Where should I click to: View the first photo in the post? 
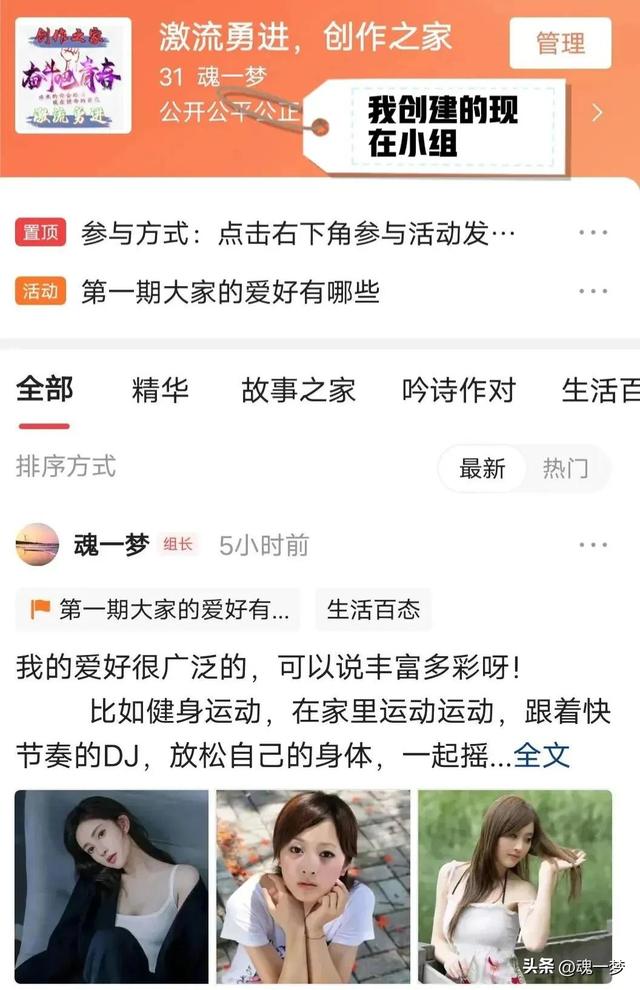coord(111,886)
